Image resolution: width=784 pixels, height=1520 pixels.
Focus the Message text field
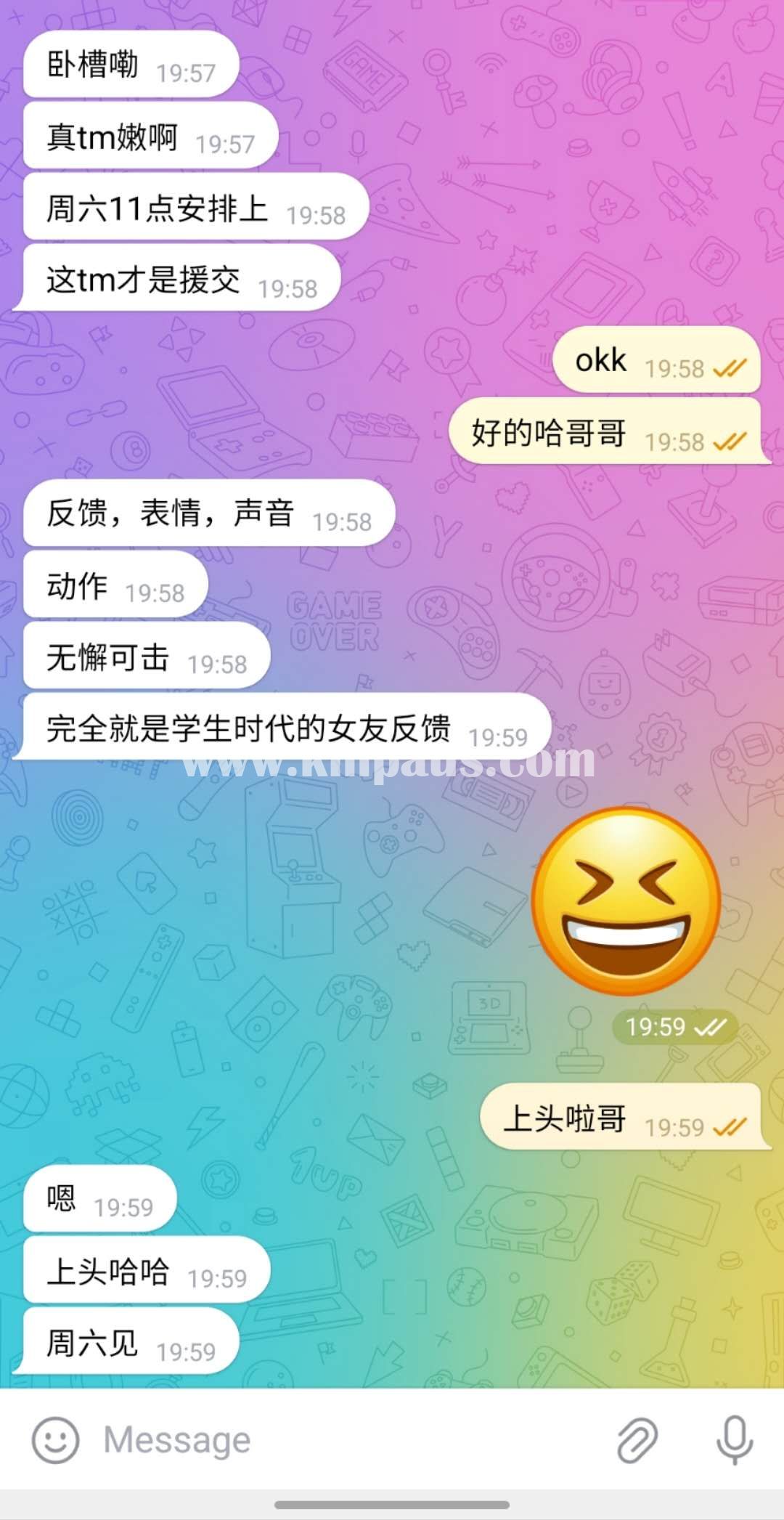[x=327, y=1439]
